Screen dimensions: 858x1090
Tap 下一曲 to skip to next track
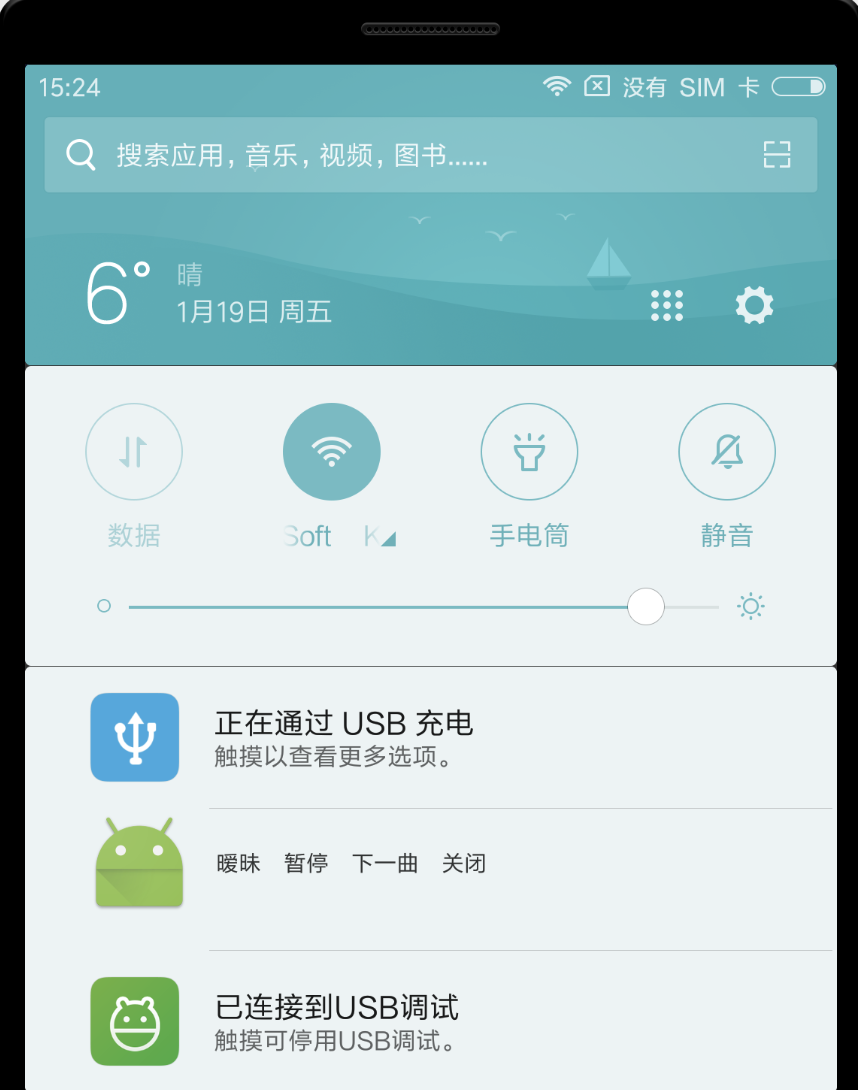point(385,863)
